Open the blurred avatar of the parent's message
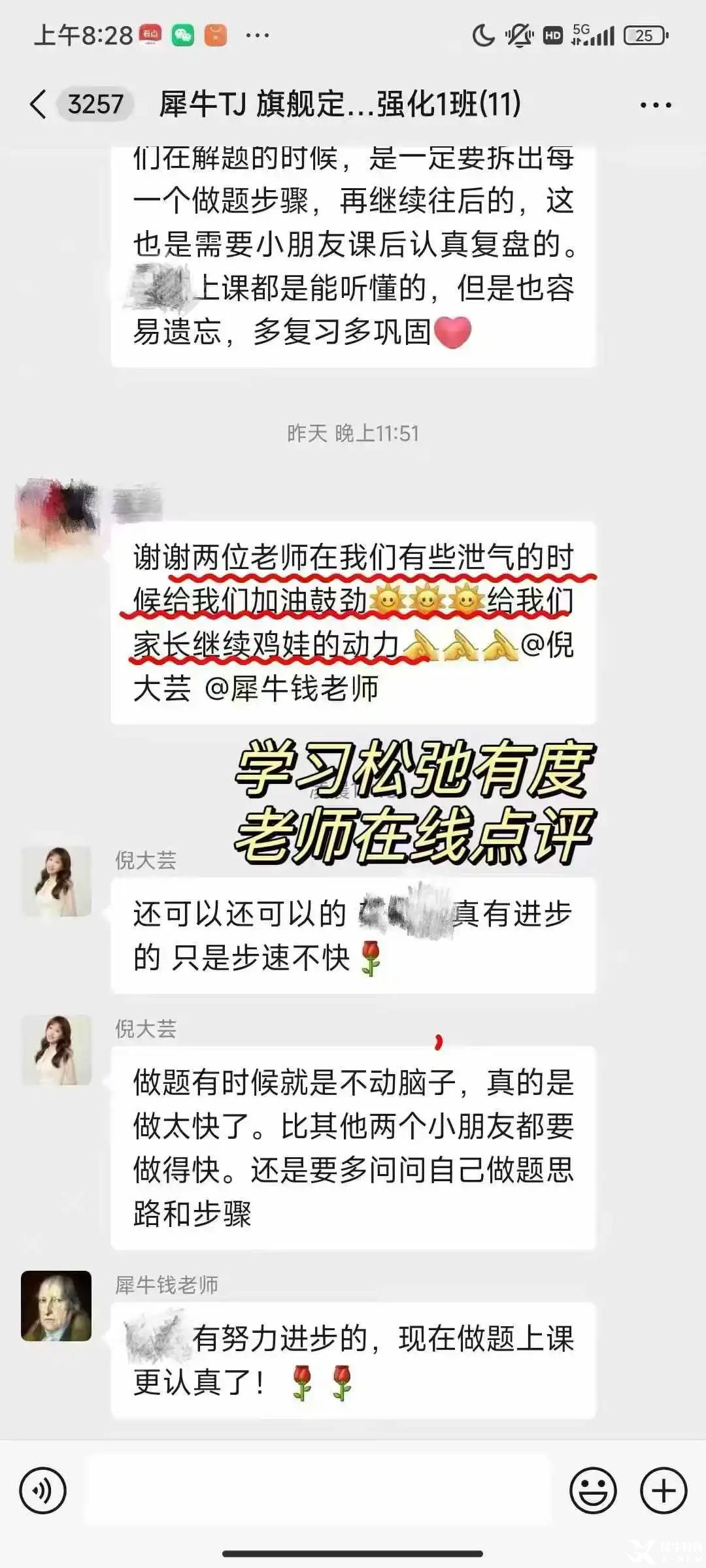 point(57,519)
